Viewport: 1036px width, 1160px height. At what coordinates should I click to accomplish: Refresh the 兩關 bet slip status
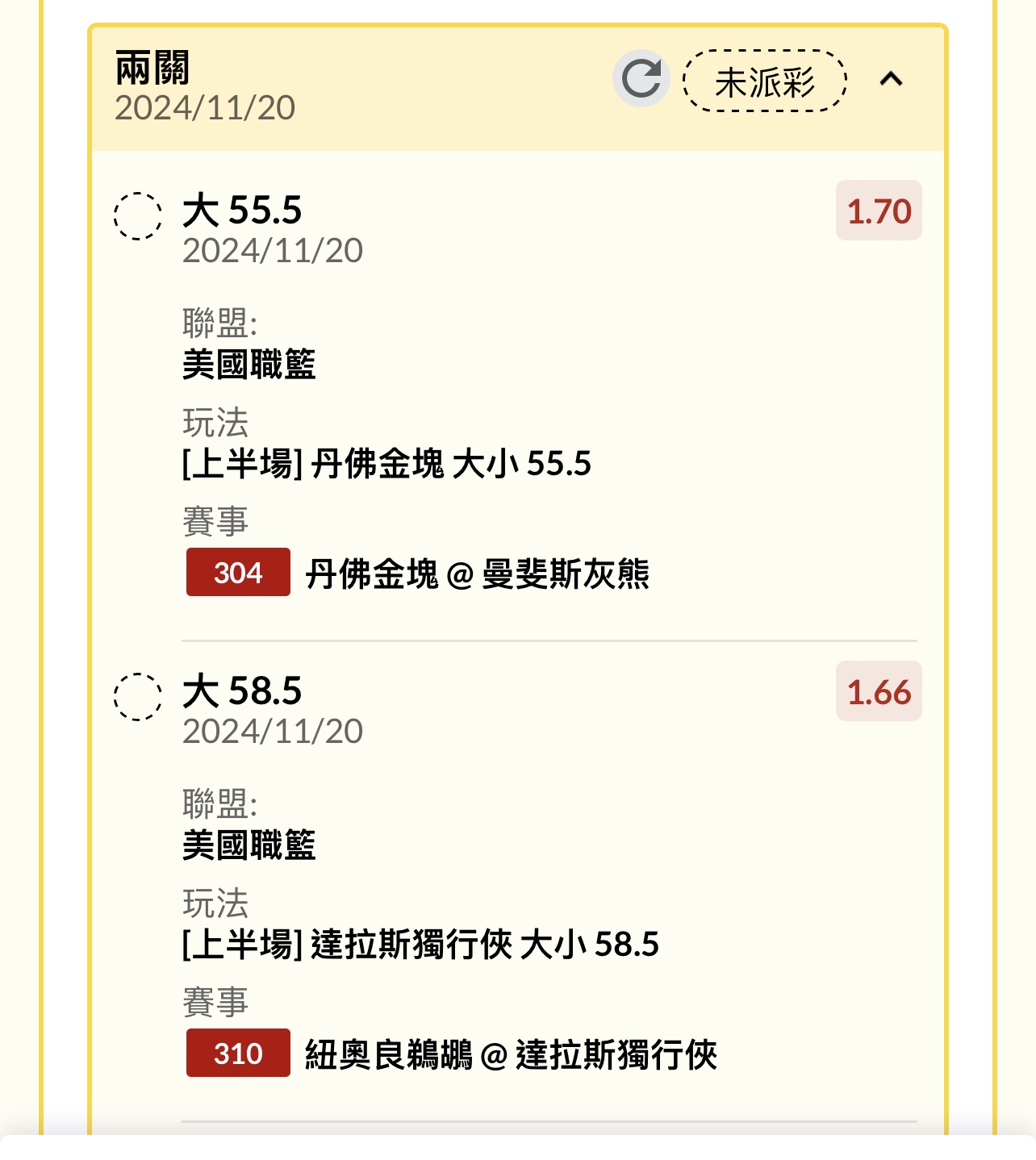pos(641,79)
